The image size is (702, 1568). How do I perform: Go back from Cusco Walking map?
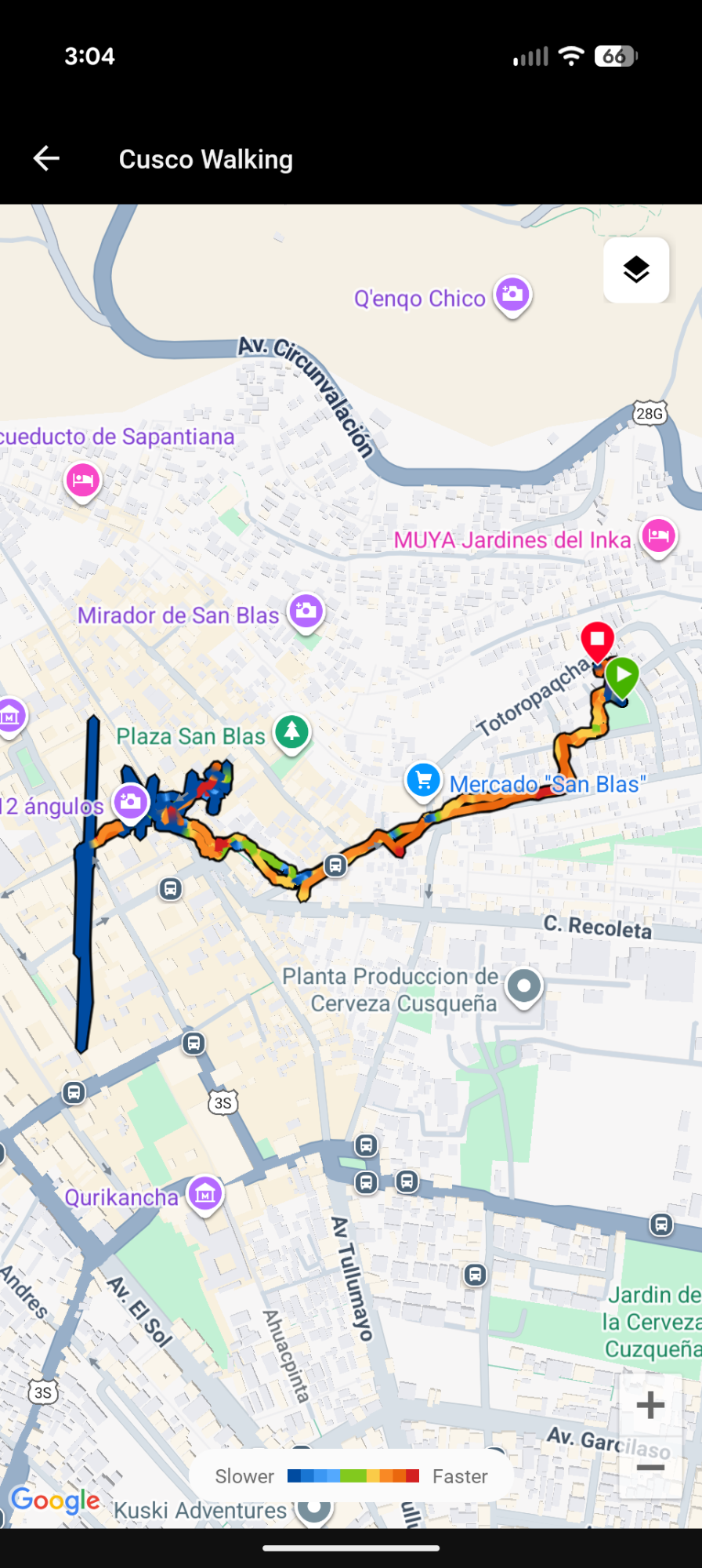[46, 158]
